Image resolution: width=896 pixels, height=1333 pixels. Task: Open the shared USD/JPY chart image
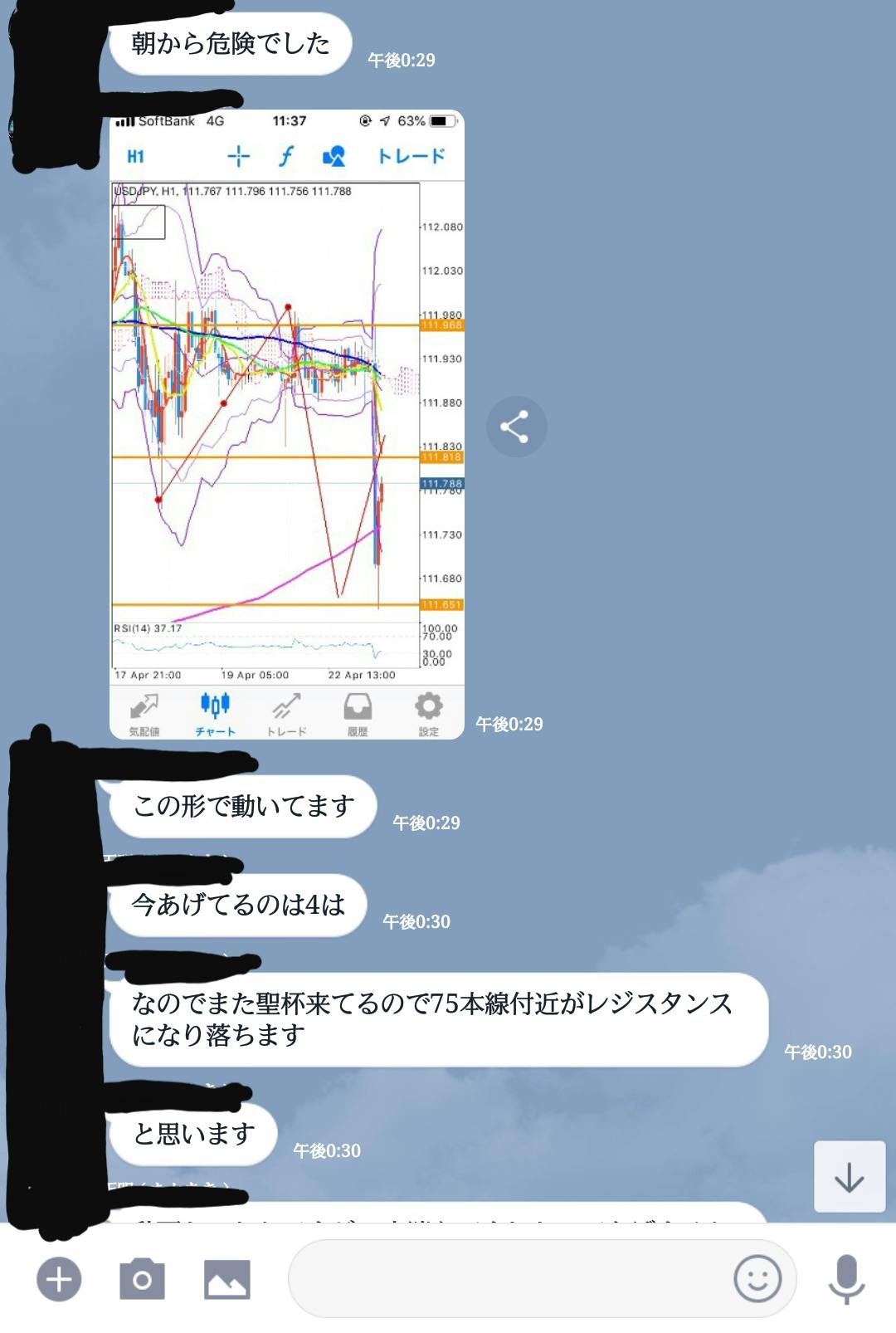(x=286, y=423)
